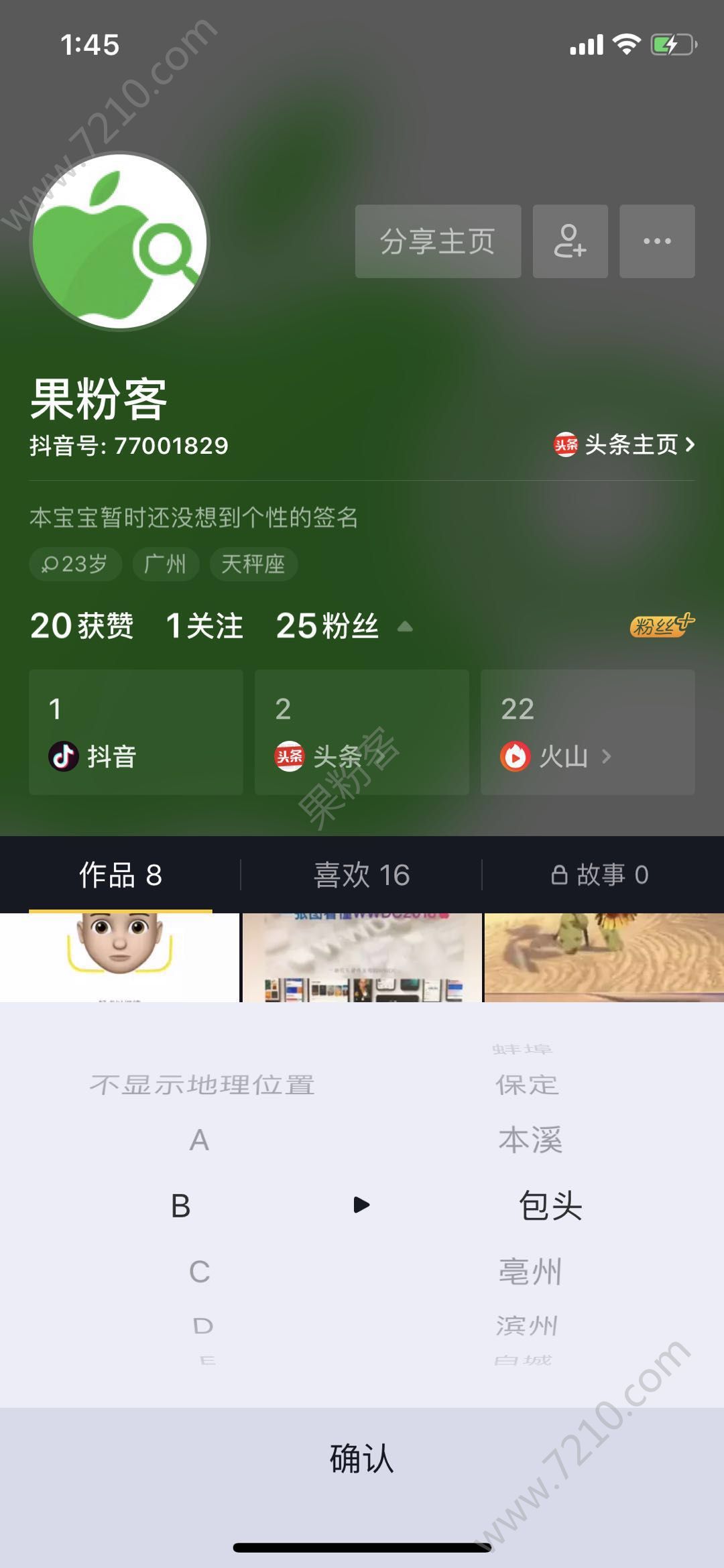Viewport: 724px width, 1568px height.
Task: Switch to the 喜欢 16 tab
Action: pos(361,875)
